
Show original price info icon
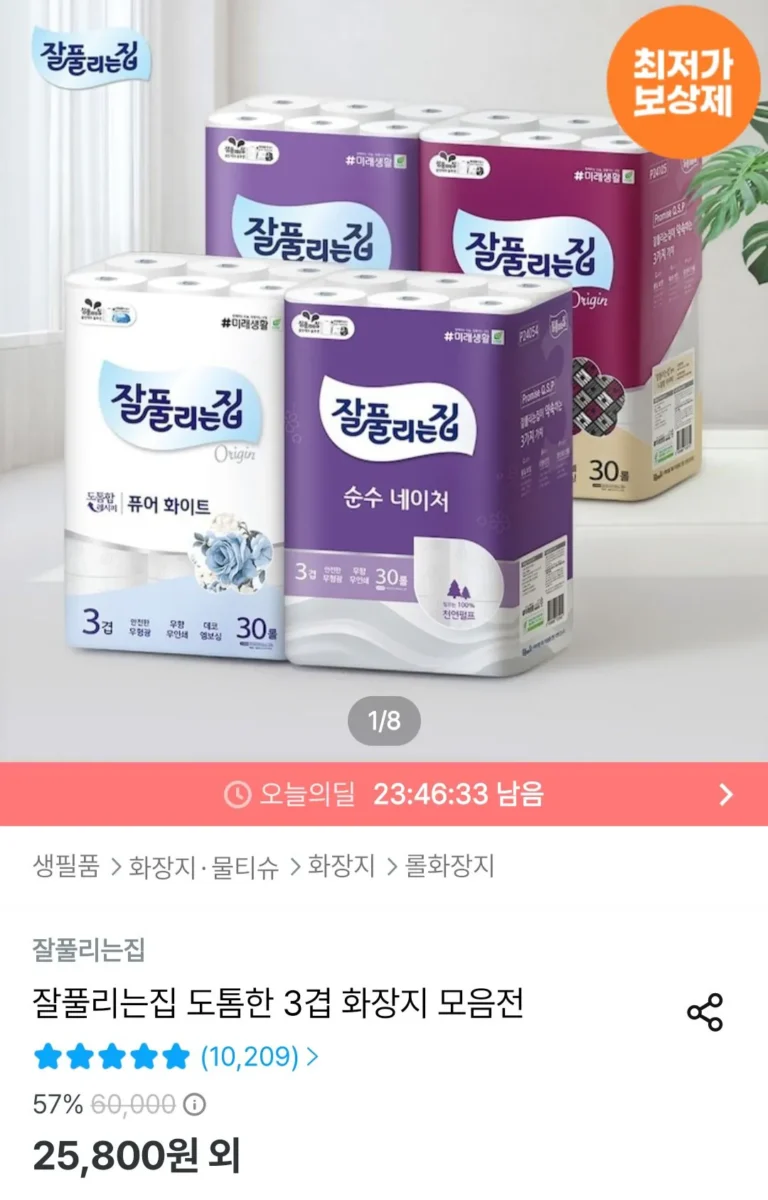pos(197,1105)
